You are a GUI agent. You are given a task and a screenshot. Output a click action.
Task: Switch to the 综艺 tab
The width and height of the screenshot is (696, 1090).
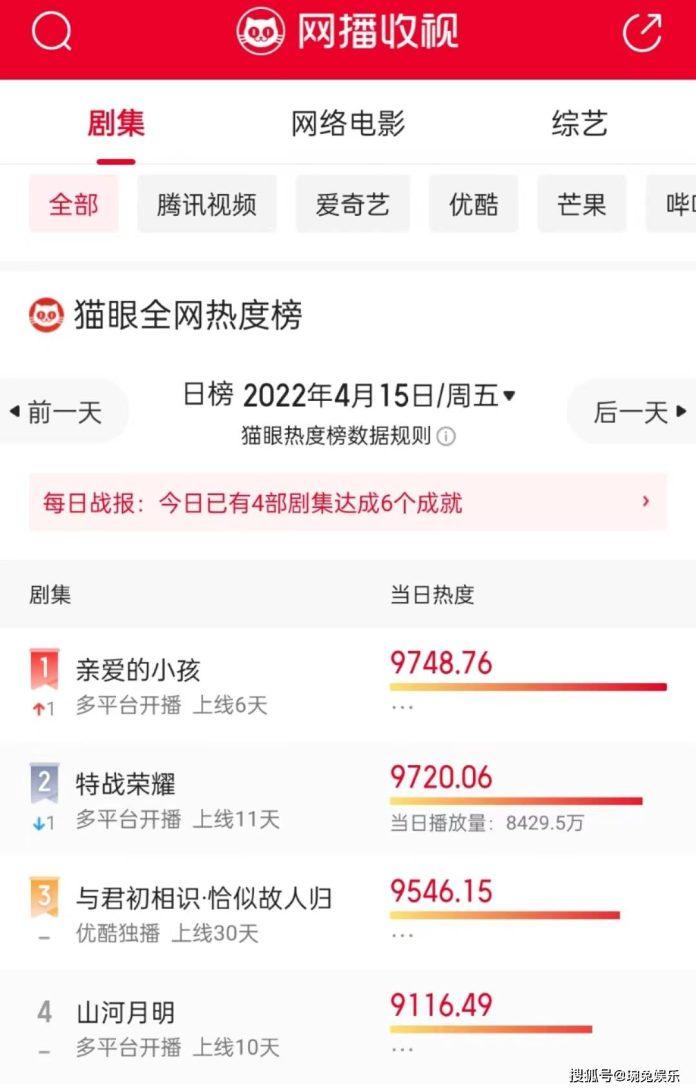tap(579, 124)
